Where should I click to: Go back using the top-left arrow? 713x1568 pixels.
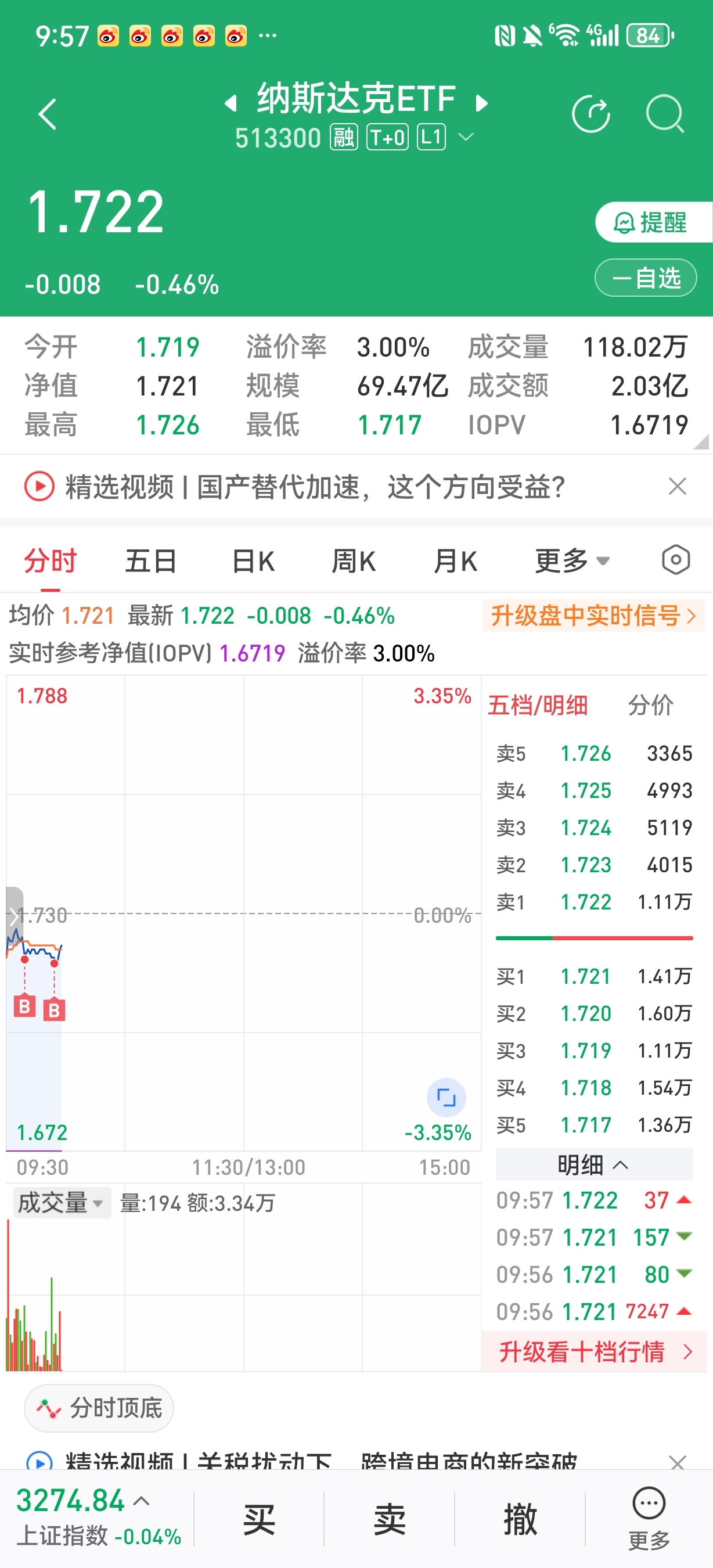[x=46, y=113]
